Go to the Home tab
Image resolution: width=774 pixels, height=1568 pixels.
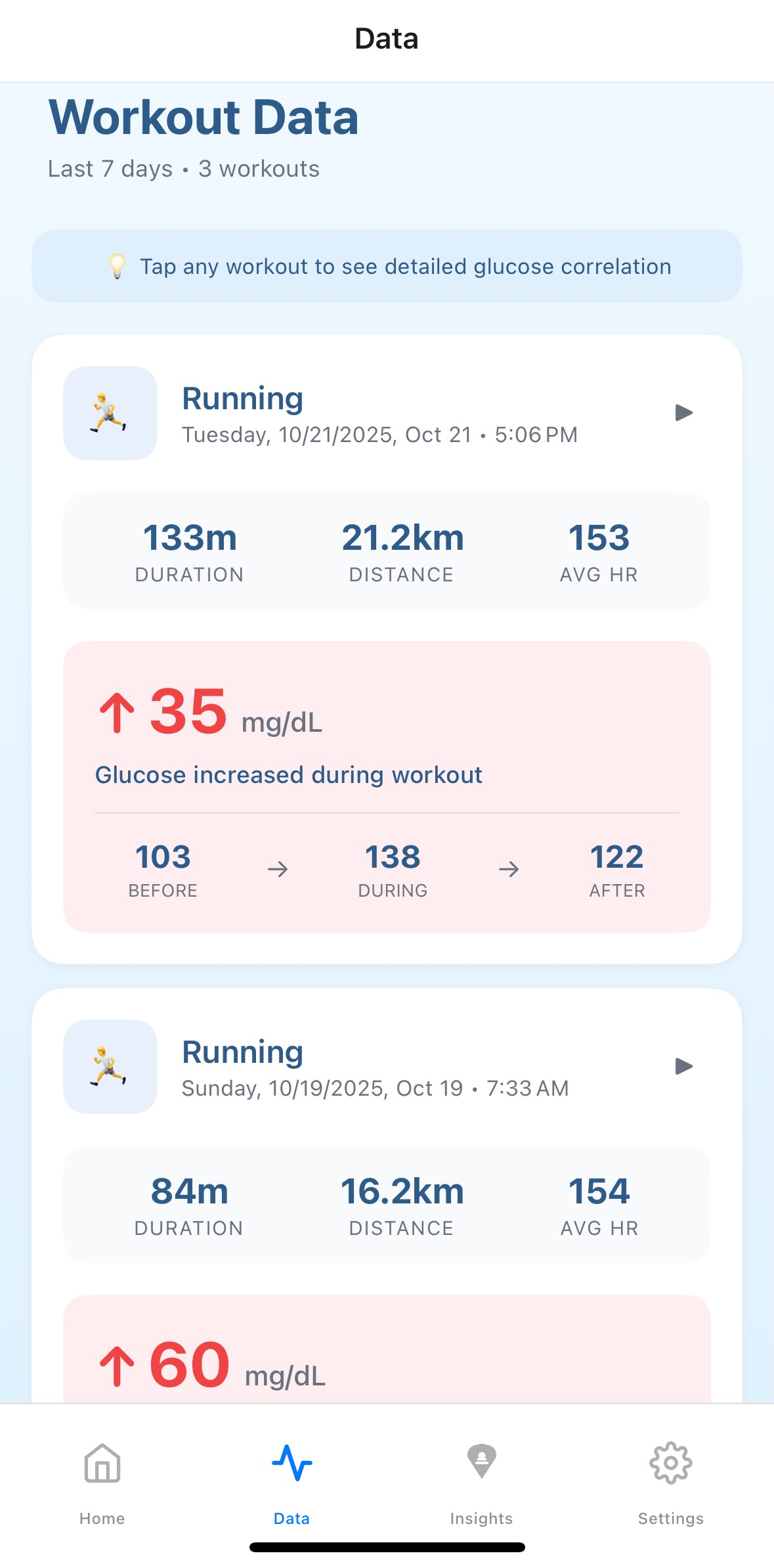102,1481
